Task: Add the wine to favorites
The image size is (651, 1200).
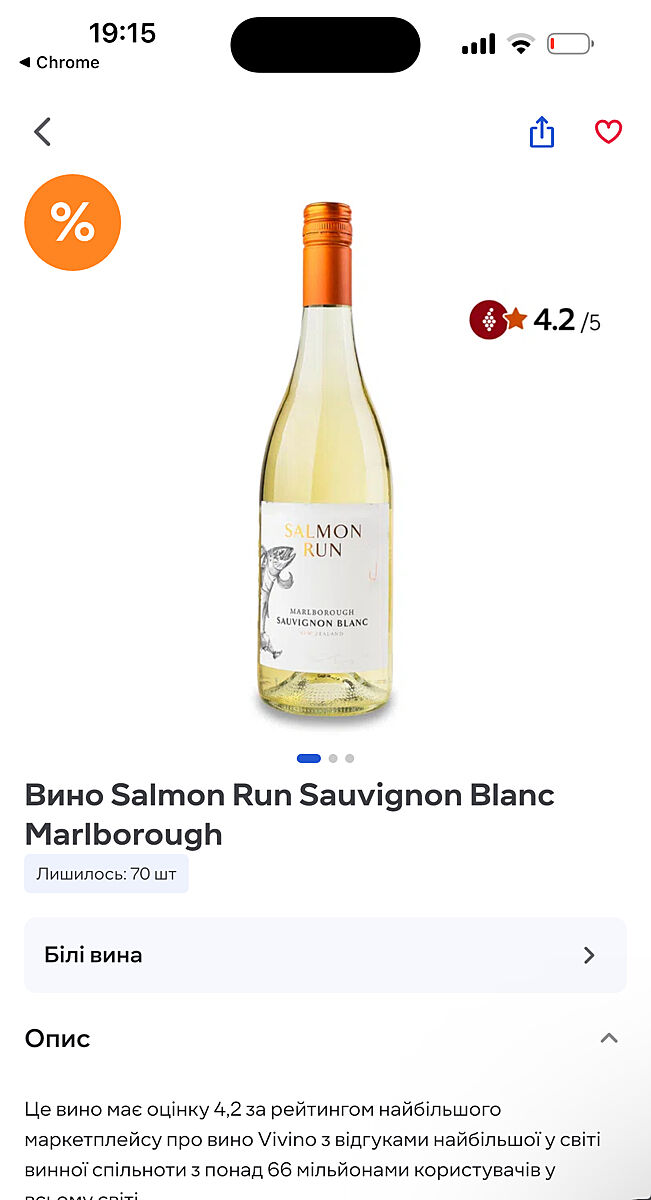Action: coord(608,132)
